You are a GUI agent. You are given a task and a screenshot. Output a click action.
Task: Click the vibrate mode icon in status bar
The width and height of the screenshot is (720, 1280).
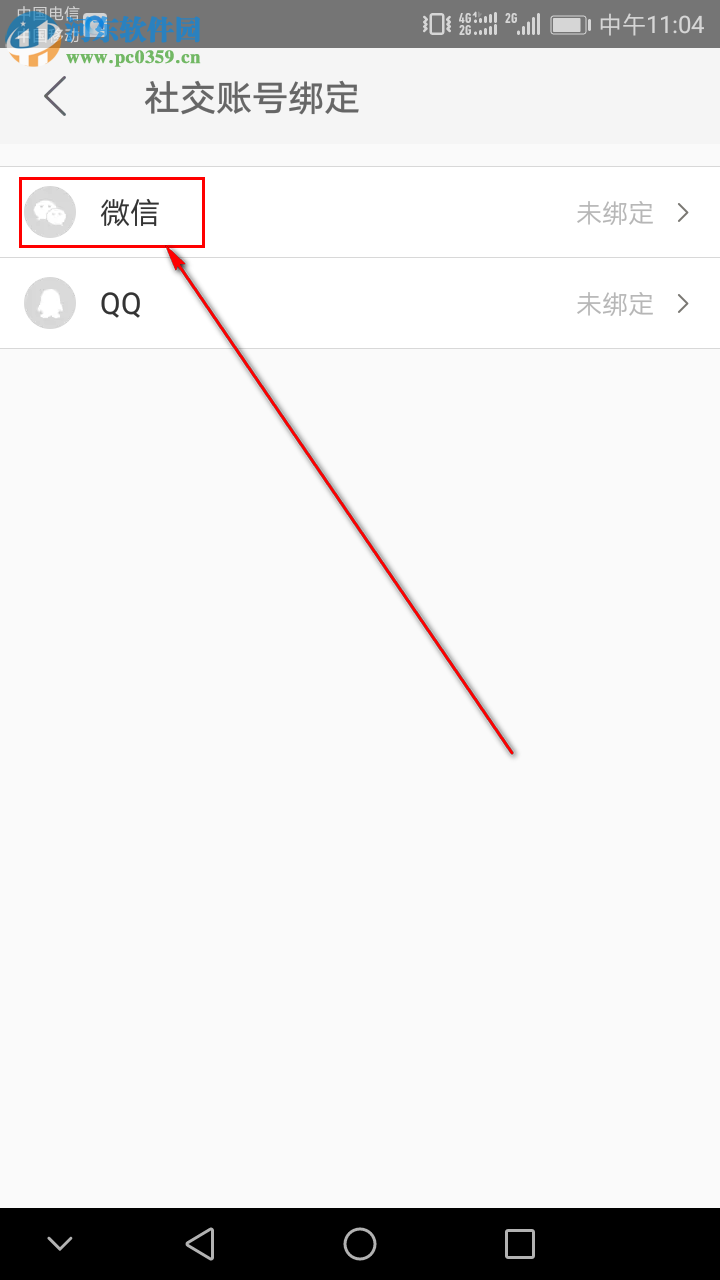[434, 23]
